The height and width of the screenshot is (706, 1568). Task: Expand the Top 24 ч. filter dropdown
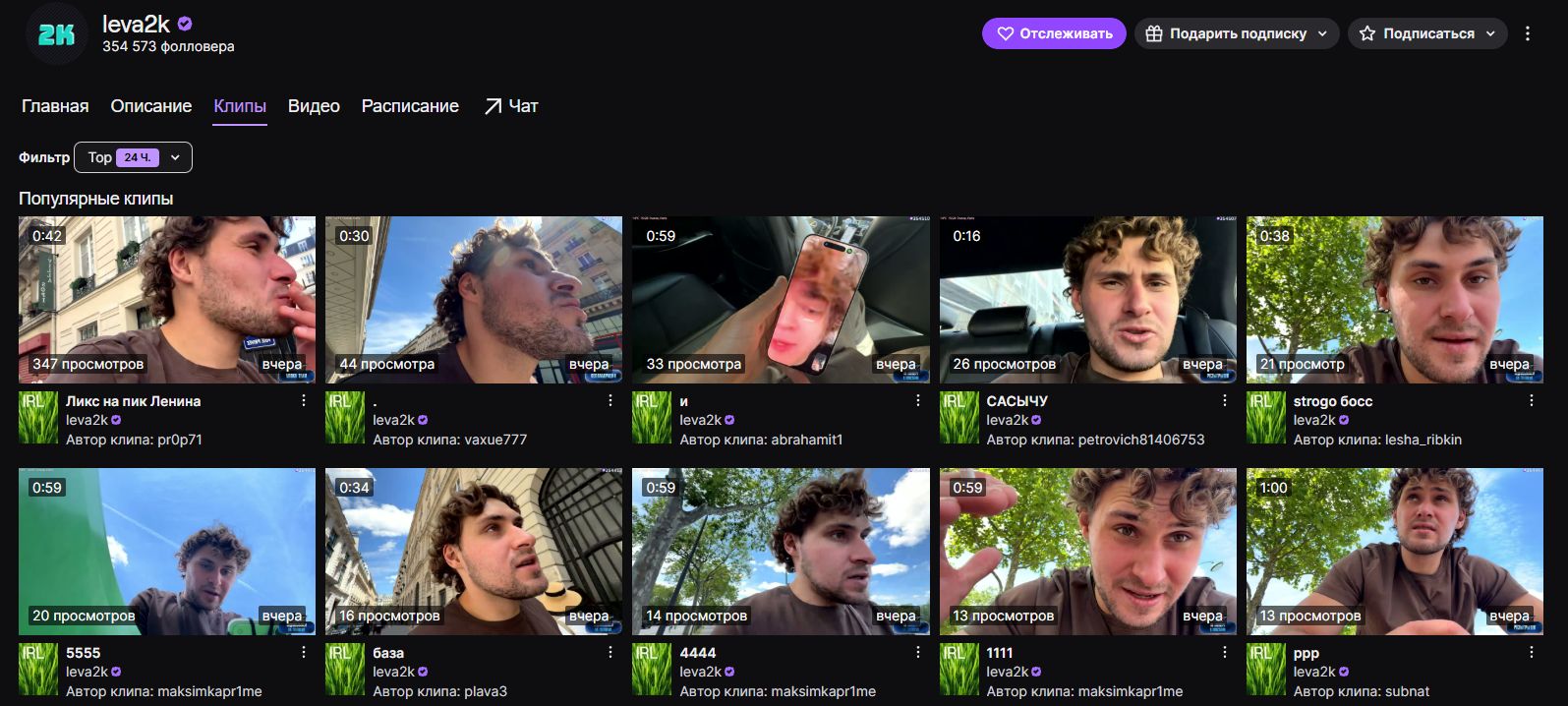[x=133, y=157]
